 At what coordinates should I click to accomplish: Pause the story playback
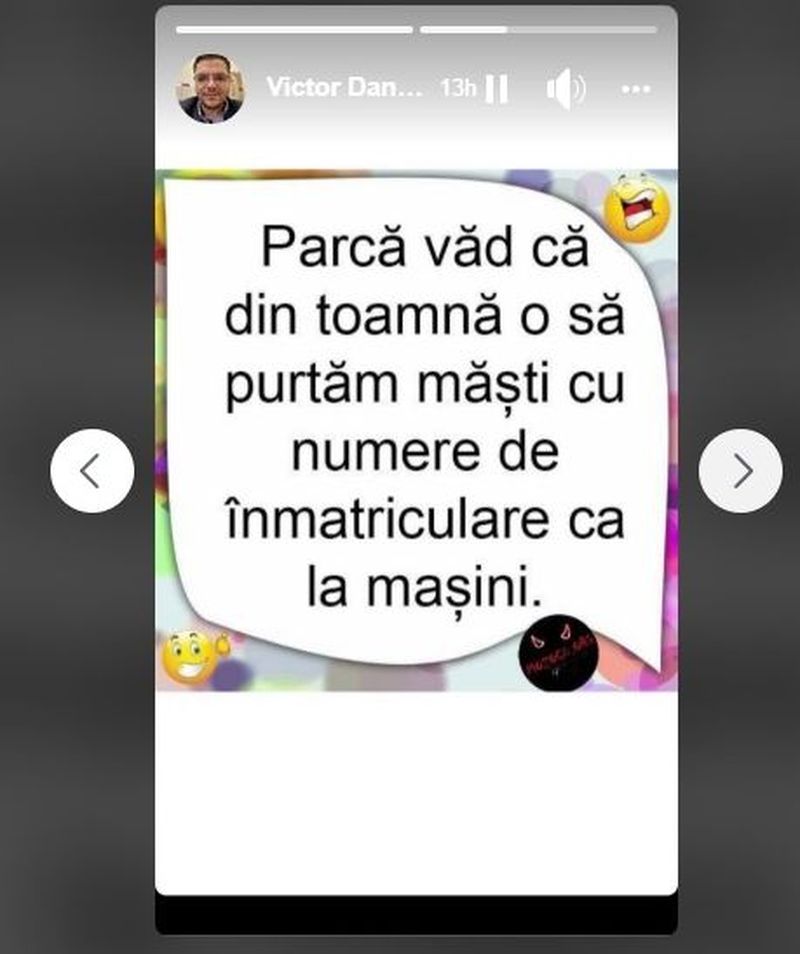tap(497, 89)
